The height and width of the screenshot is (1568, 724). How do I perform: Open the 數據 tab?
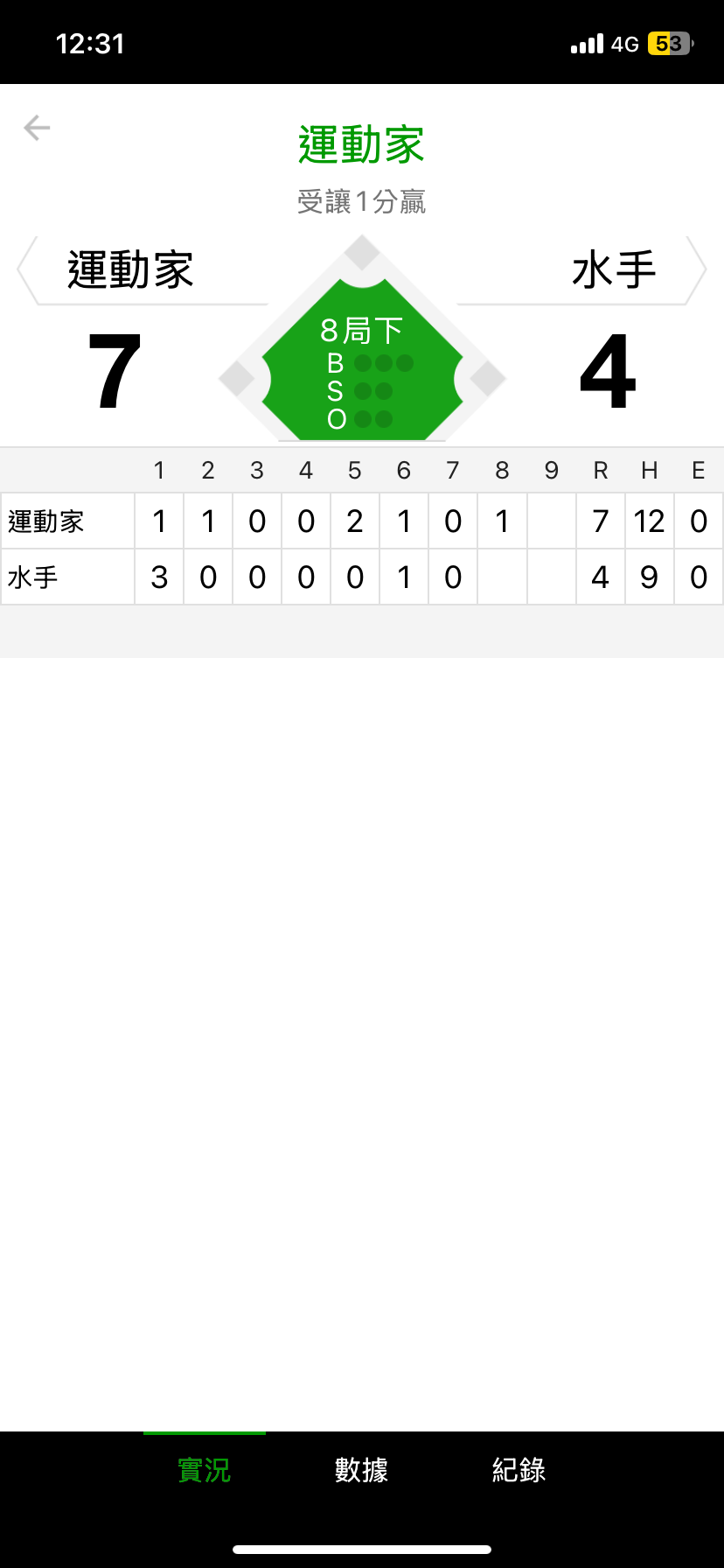(361, 1469)
